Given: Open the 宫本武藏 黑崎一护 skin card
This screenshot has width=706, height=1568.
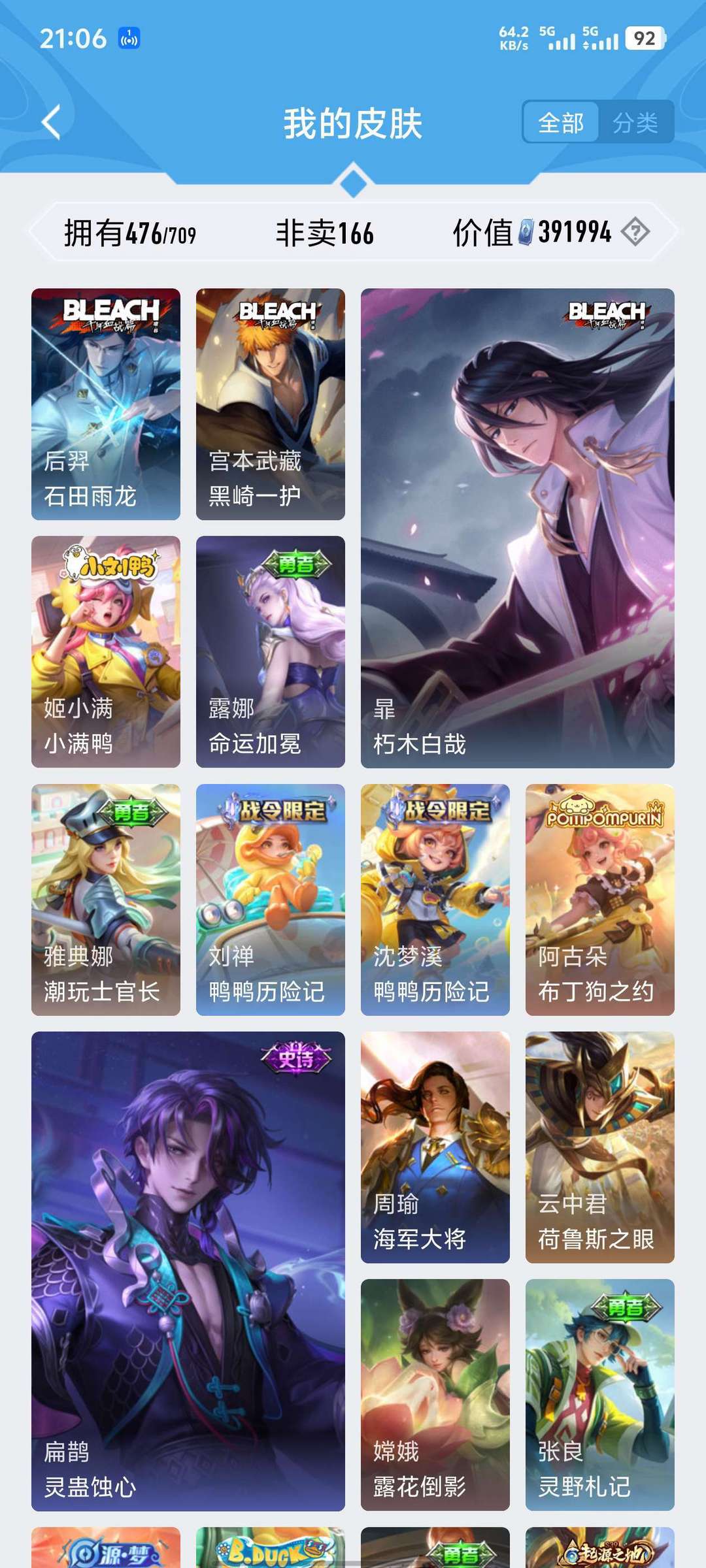Looking at the screenshot, I should [271, 404].
